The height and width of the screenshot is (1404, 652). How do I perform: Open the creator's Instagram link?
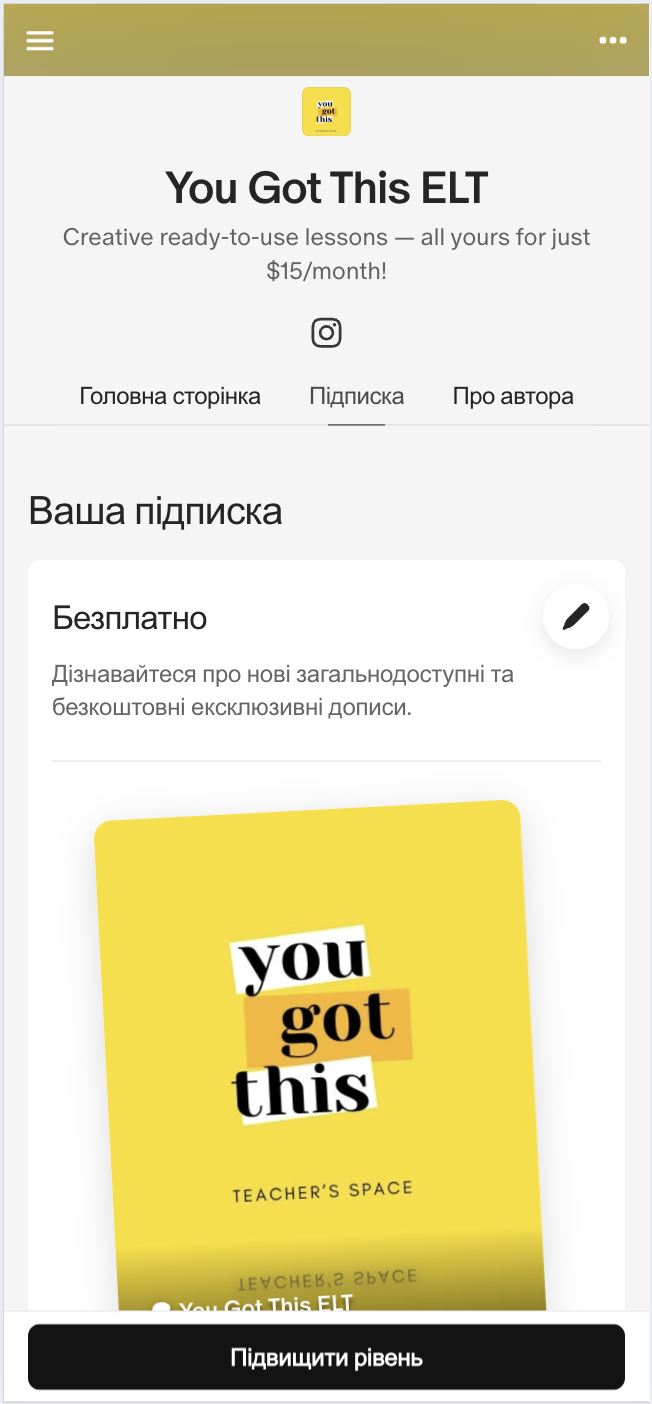pyautogui.click(x=326, y=332)
